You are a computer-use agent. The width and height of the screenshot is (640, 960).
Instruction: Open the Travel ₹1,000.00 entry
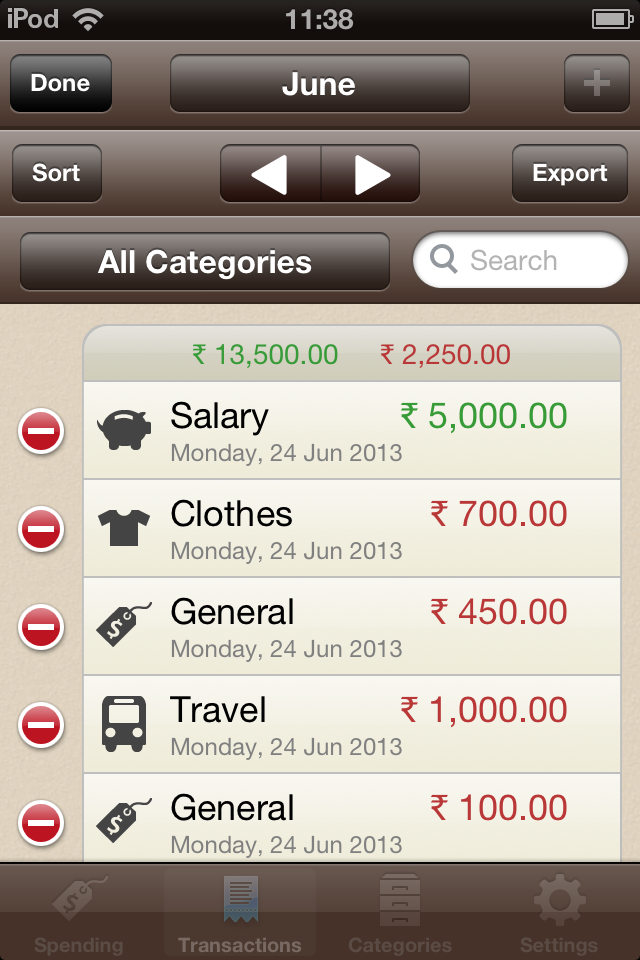pos(350,725)
